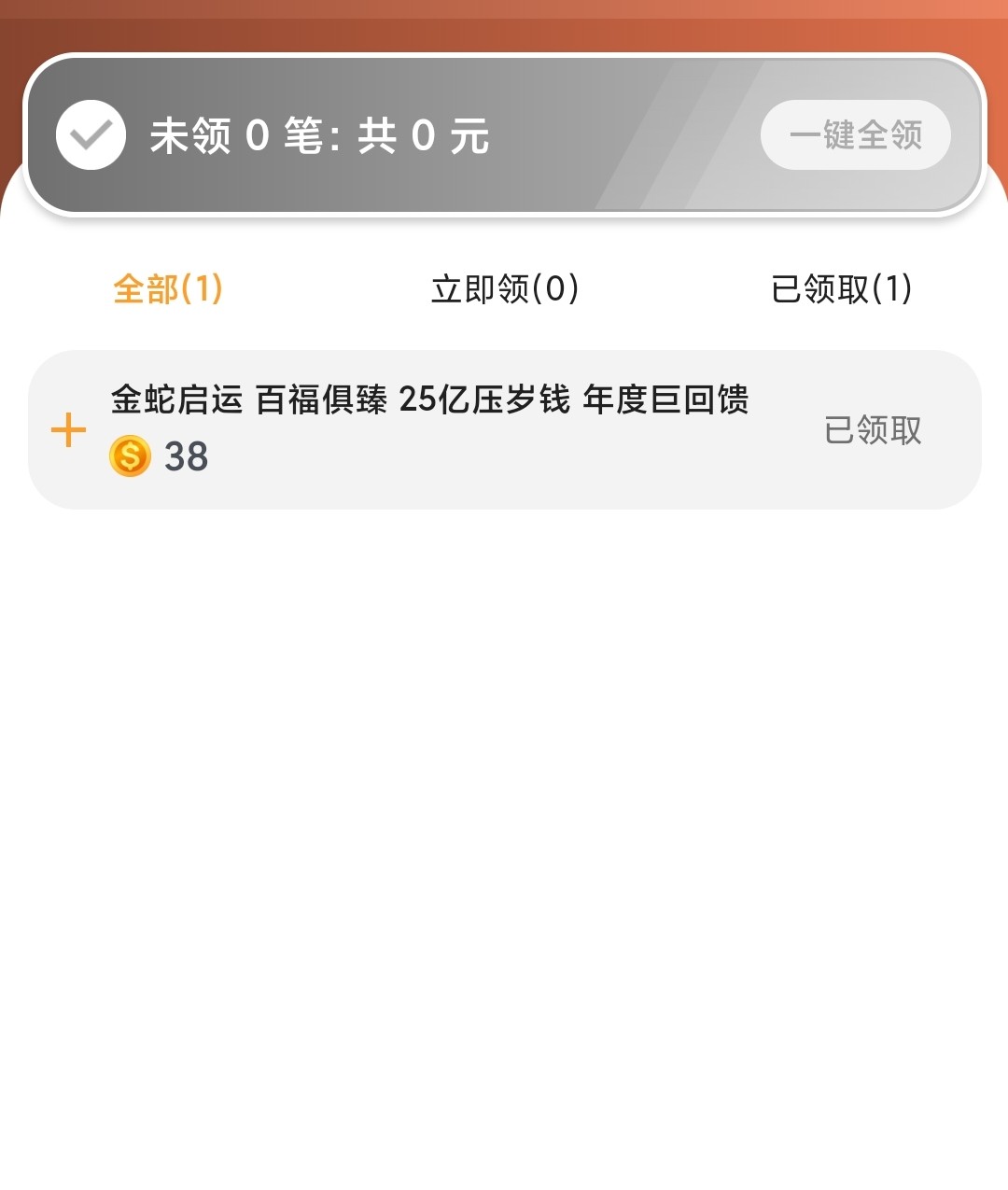The height and width of the screenshot is (1190, 1008).
Task: Tap 已领取 on the 金蛇启运 reward
Action: [873, 430]
